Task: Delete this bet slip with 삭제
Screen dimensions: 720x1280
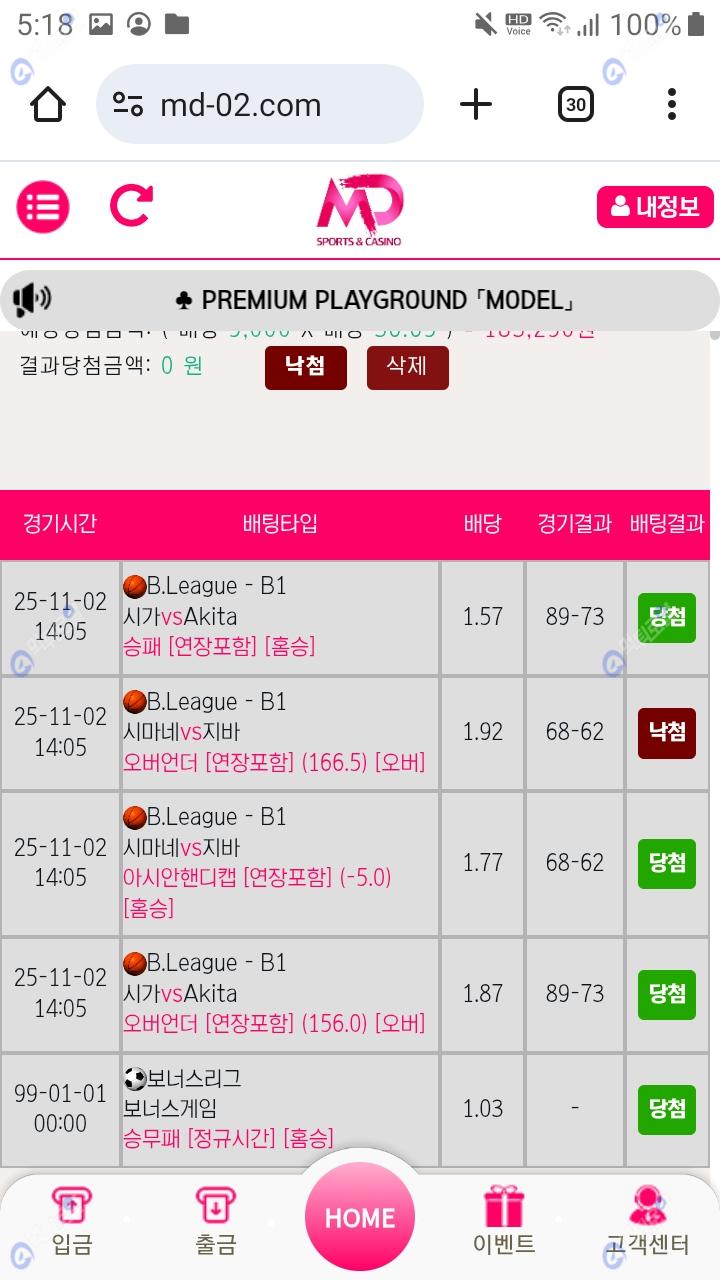Action: pyautogui.click(x=407, y=367)
